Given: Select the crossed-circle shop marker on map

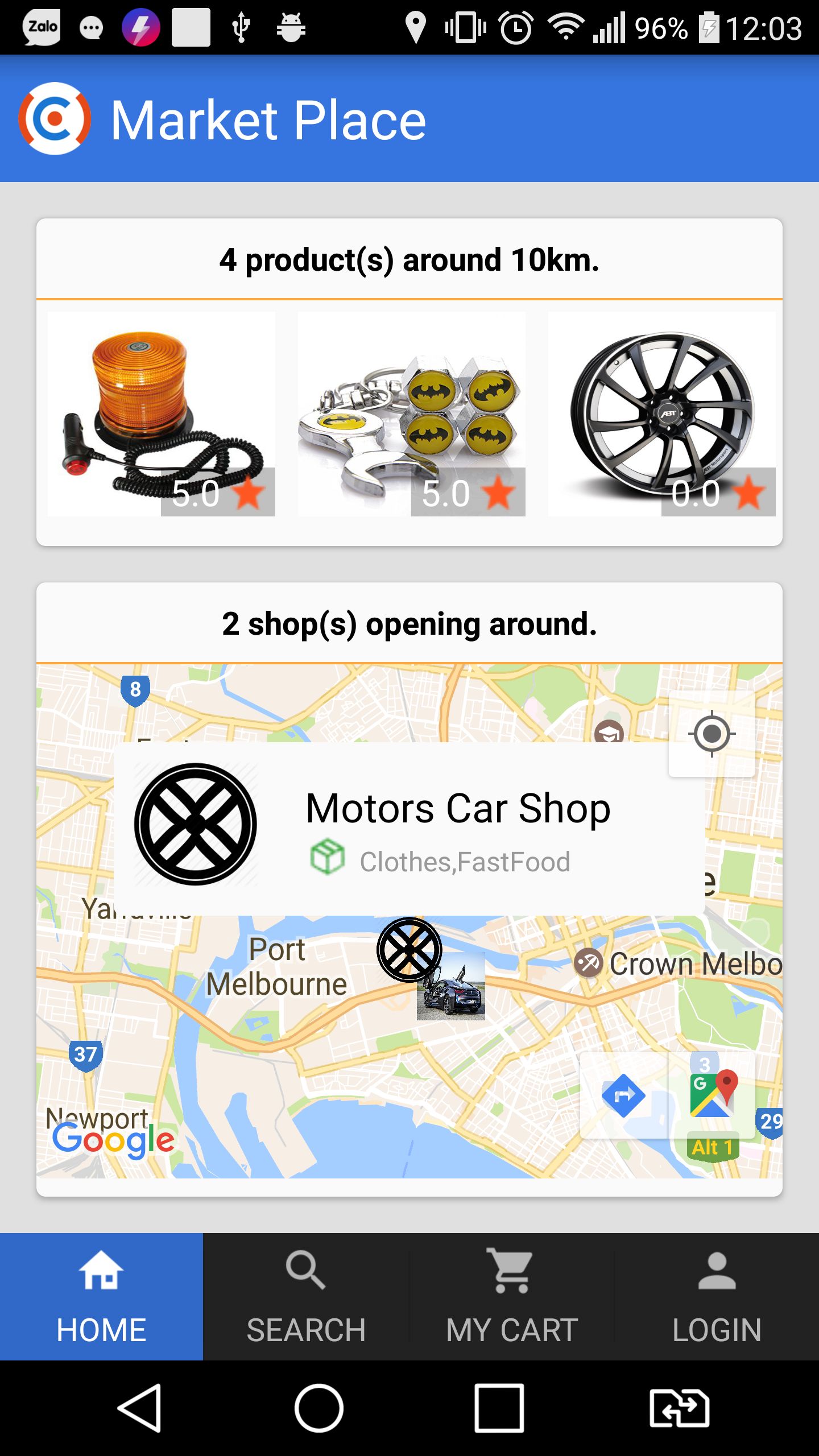Looking at the screenshot, I should point(408,949).
